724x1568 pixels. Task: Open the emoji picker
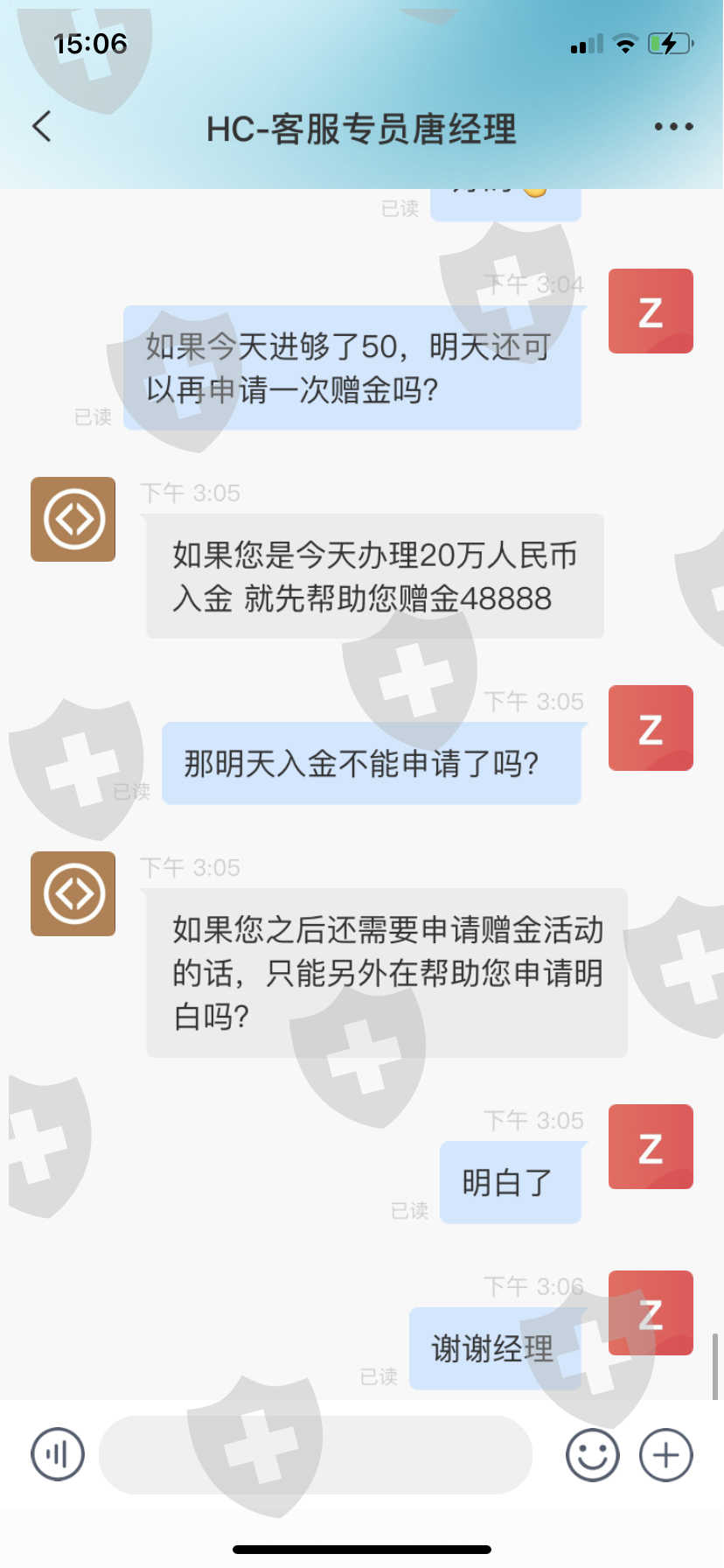(593, 1454)
